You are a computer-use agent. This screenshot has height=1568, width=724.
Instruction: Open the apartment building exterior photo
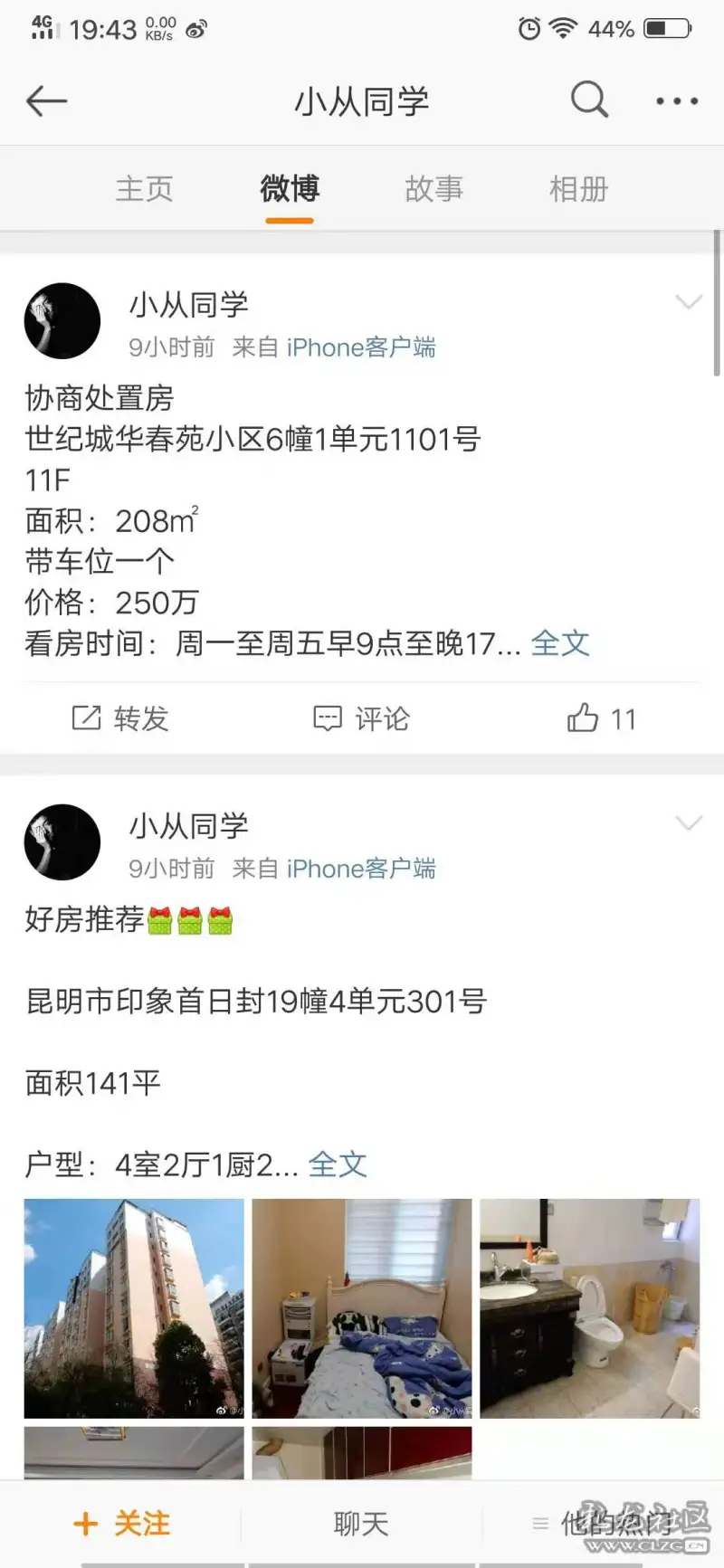coord(134,1307)
